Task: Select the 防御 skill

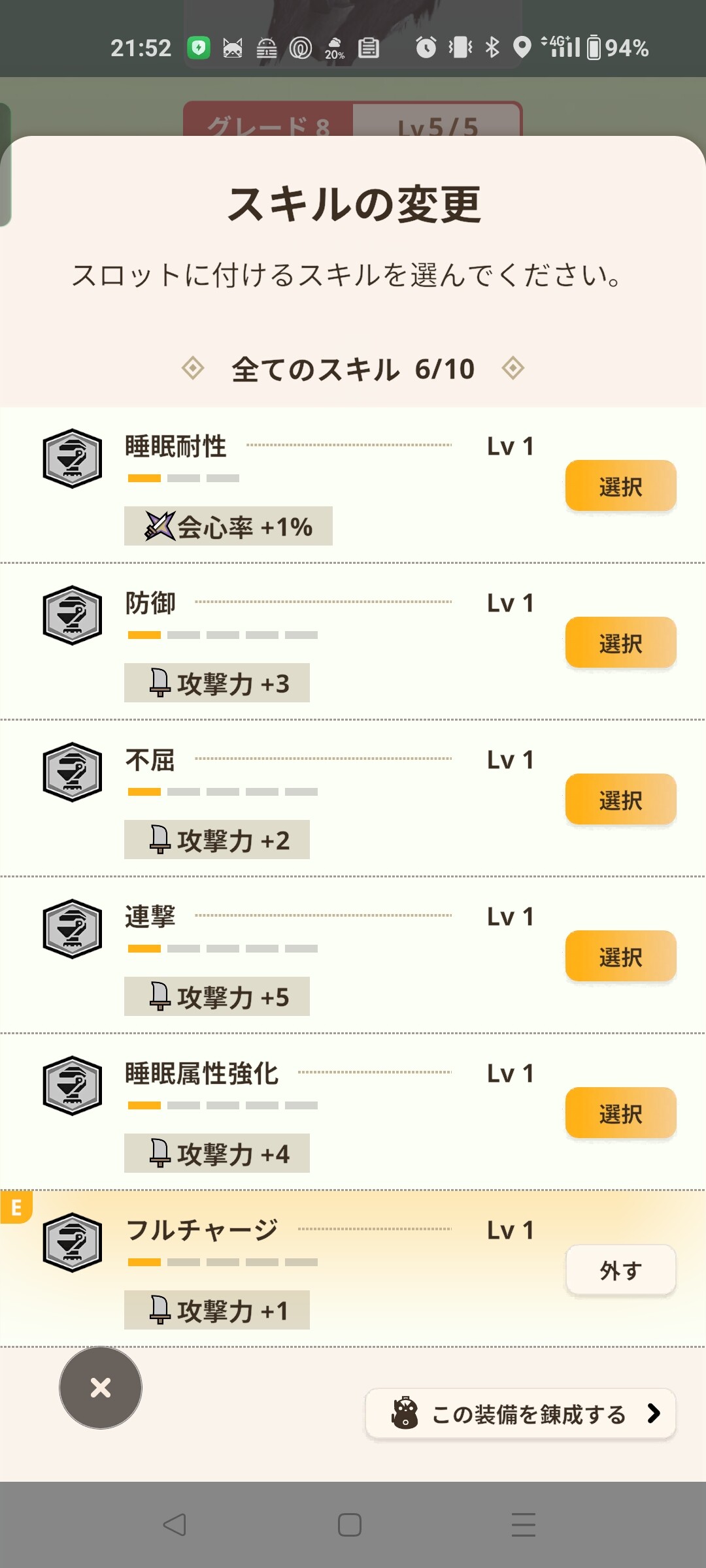Action: click(620, 643)
